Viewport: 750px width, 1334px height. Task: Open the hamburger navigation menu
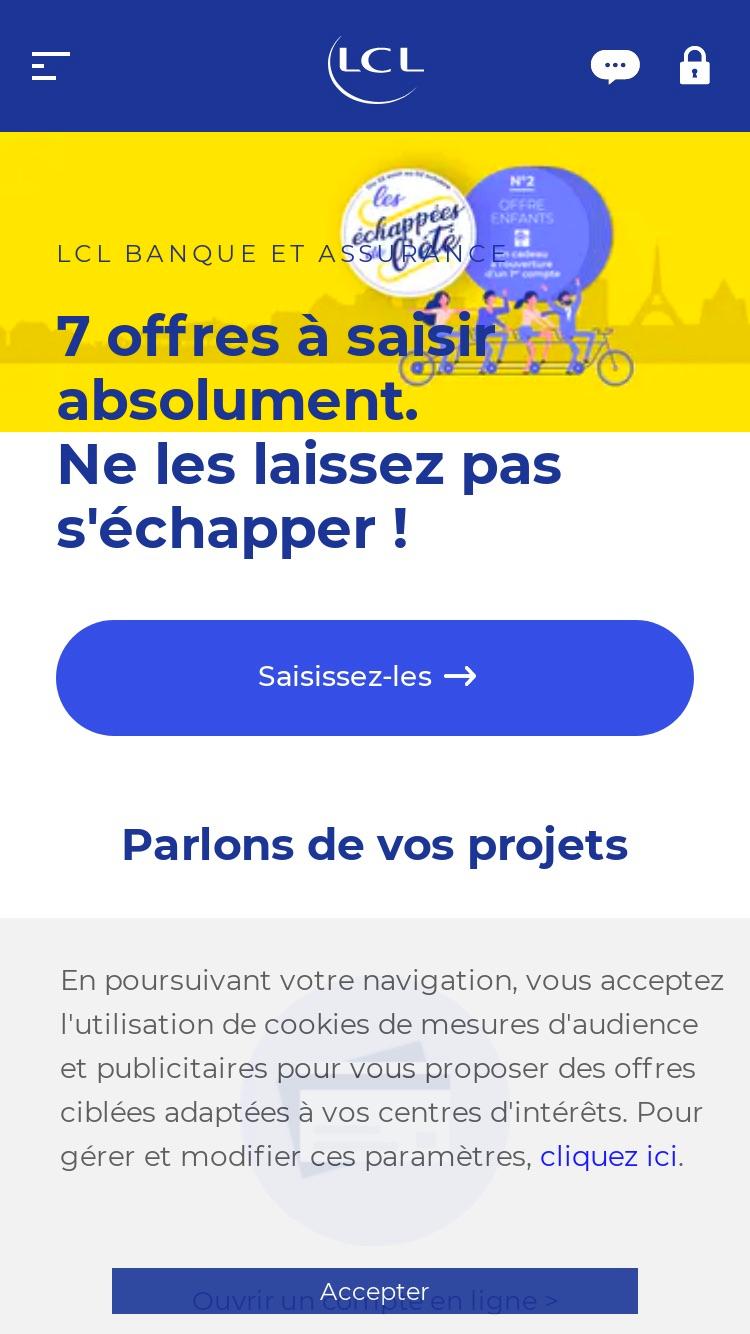[51, 66]
